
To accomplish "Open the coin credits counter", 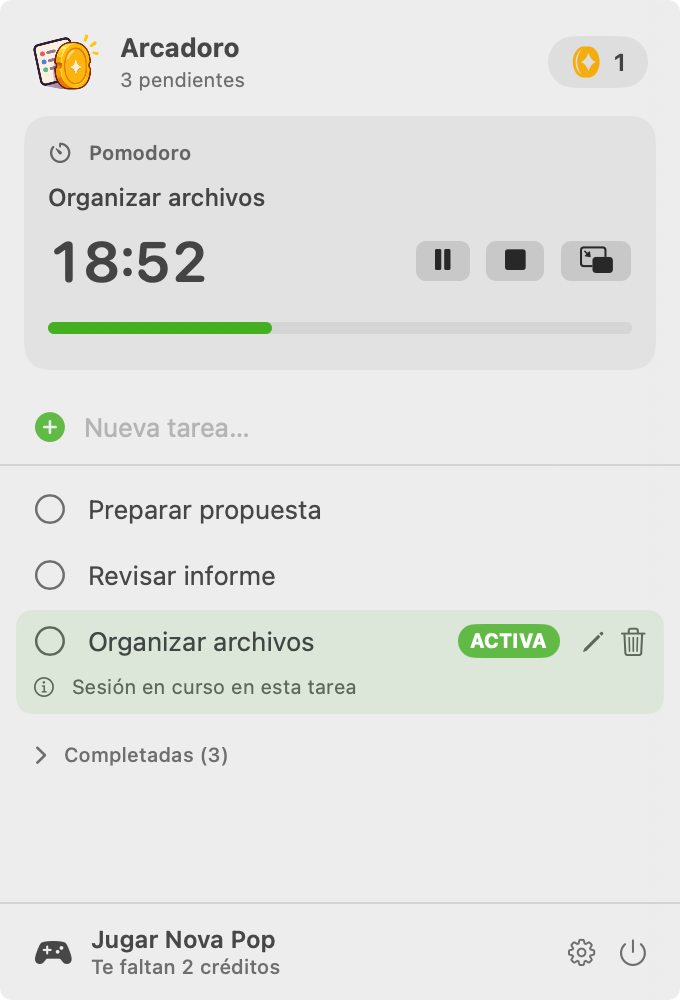I will [x=598, y=62].
